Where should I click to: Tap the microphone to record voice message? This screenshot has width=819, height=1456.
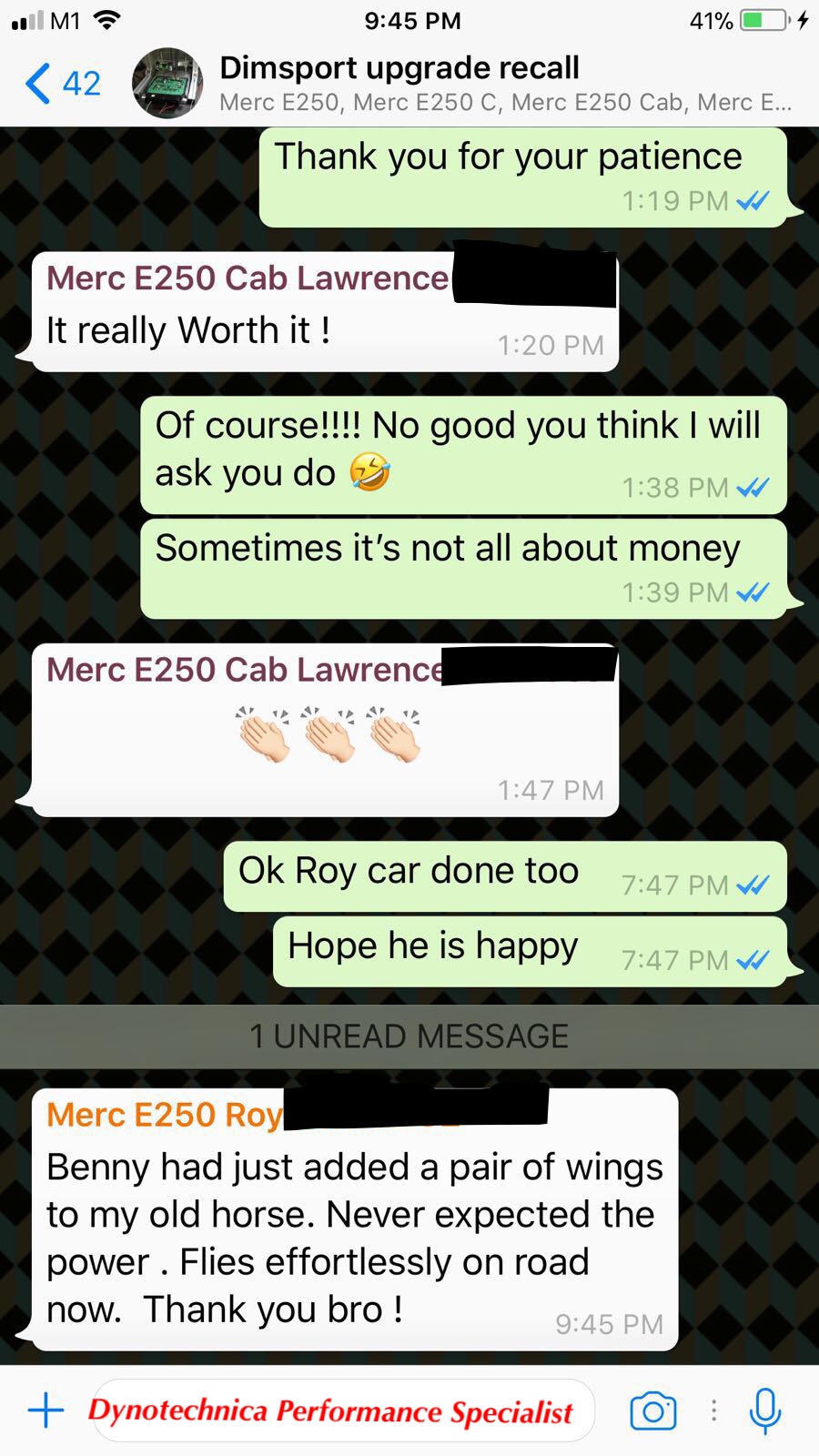(765, 1410)
